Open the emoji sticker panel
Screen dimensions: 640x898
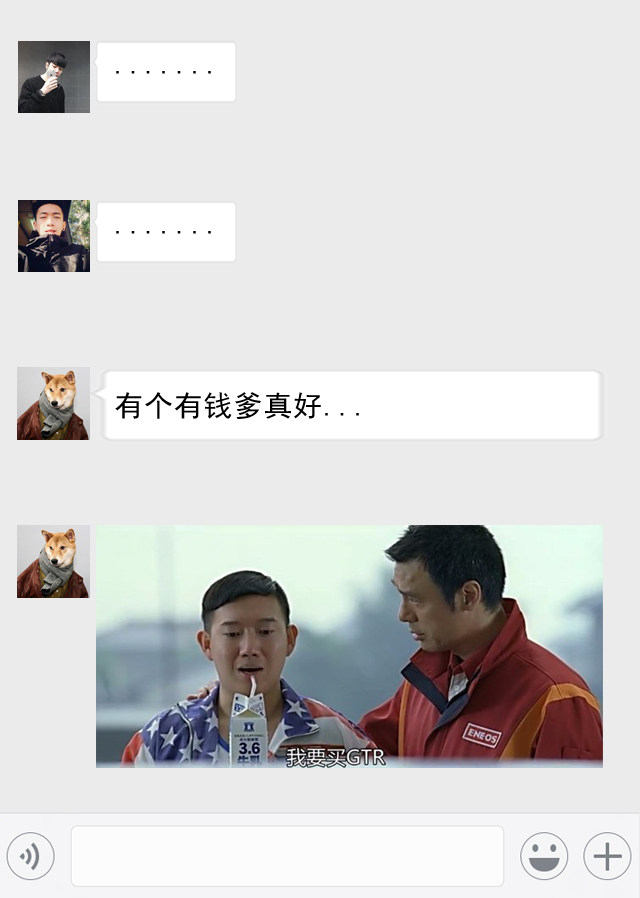point(544,856)
